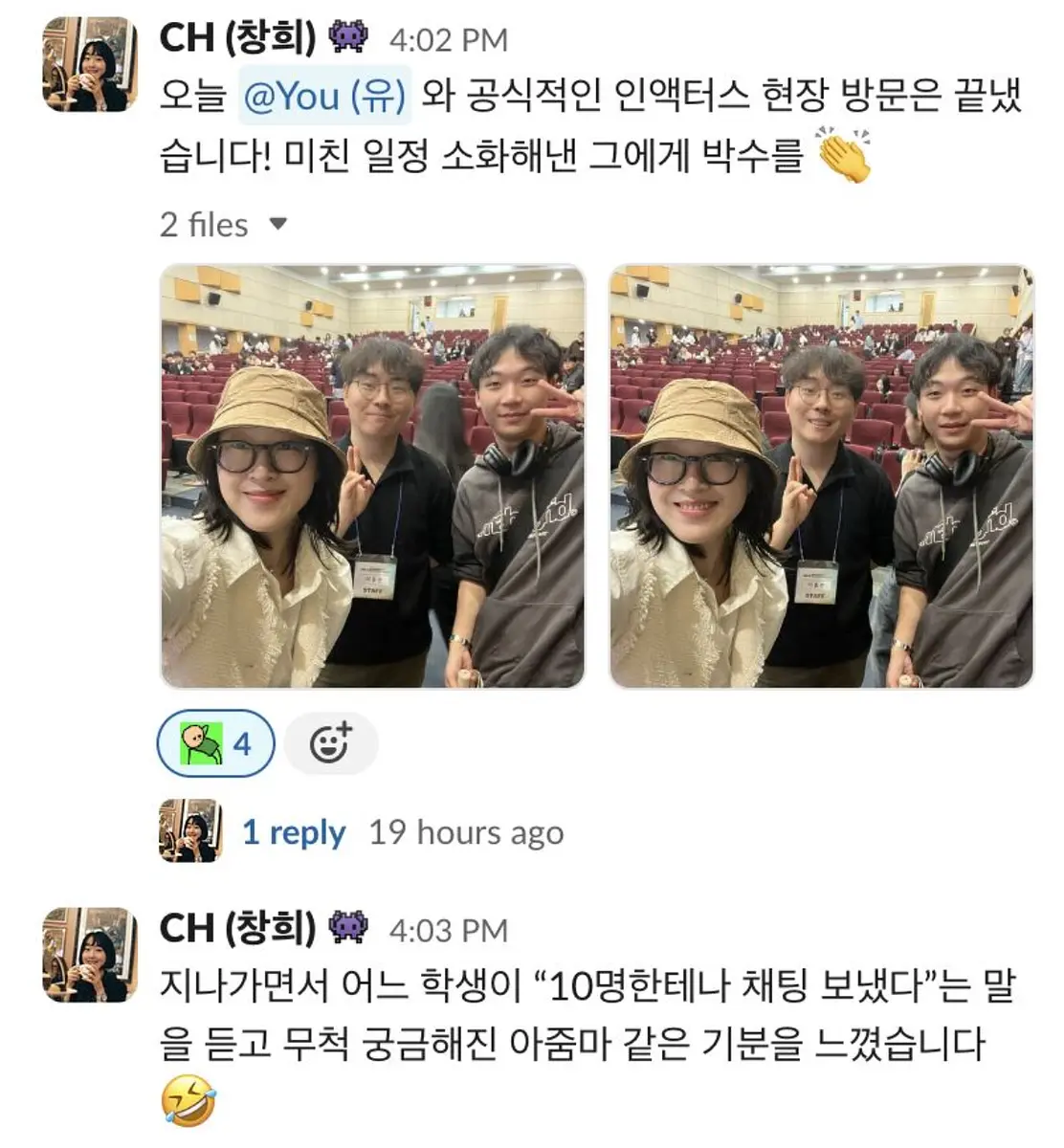
Task: Tap the emoji reaction with count 4
Action: [216, 743]
